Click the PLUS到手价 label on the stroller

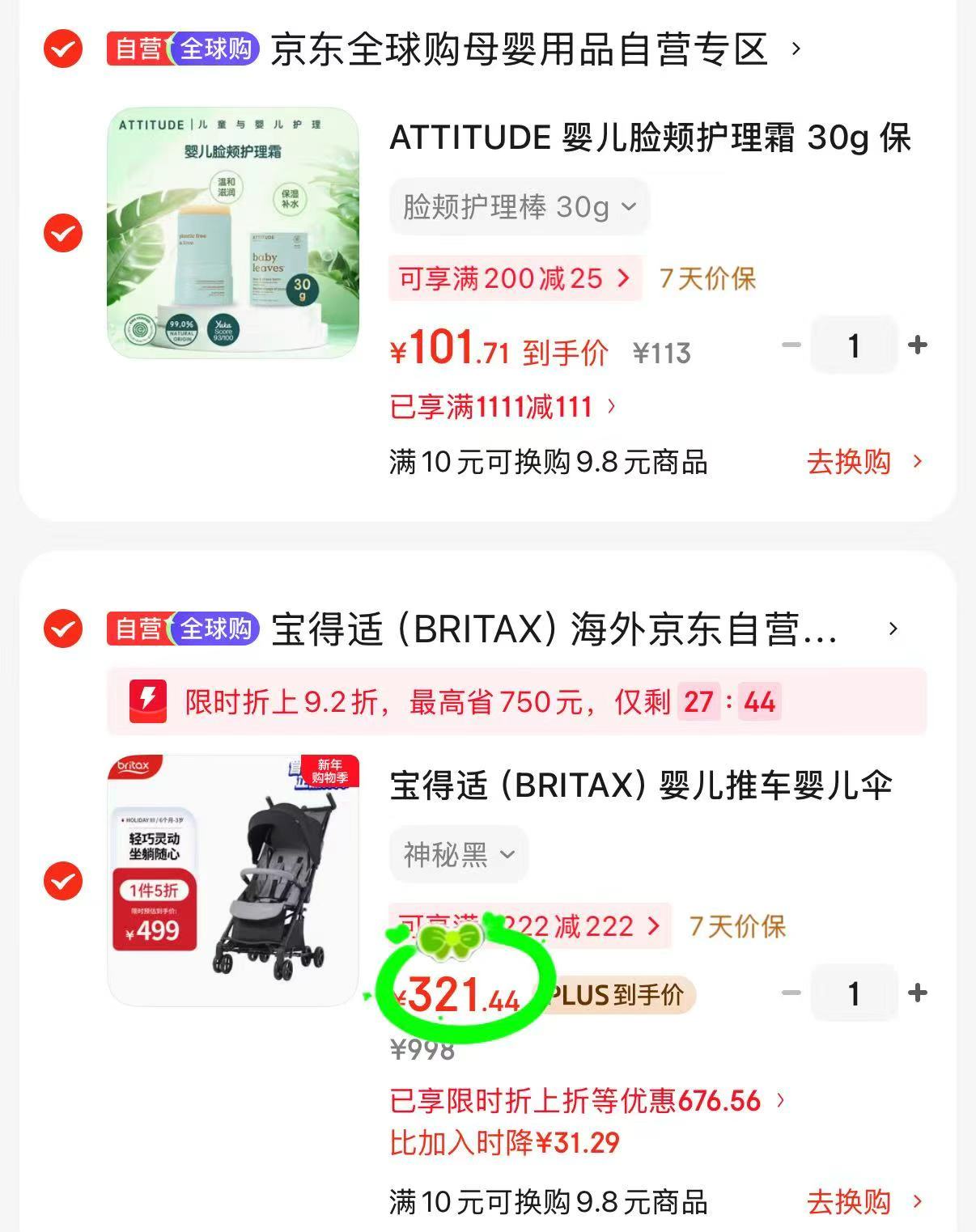click(617, 994)
